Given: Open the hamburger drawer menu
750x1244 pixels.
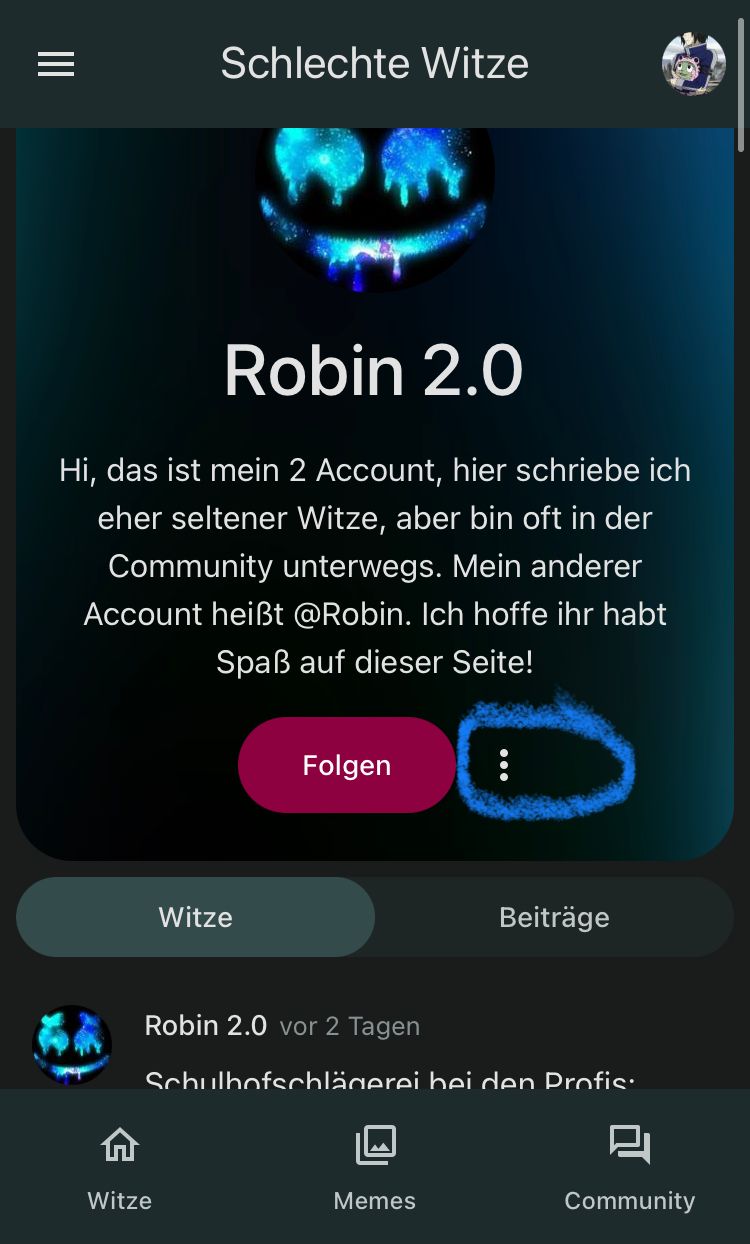Looking at the screenshot, I should coord(56,65).
